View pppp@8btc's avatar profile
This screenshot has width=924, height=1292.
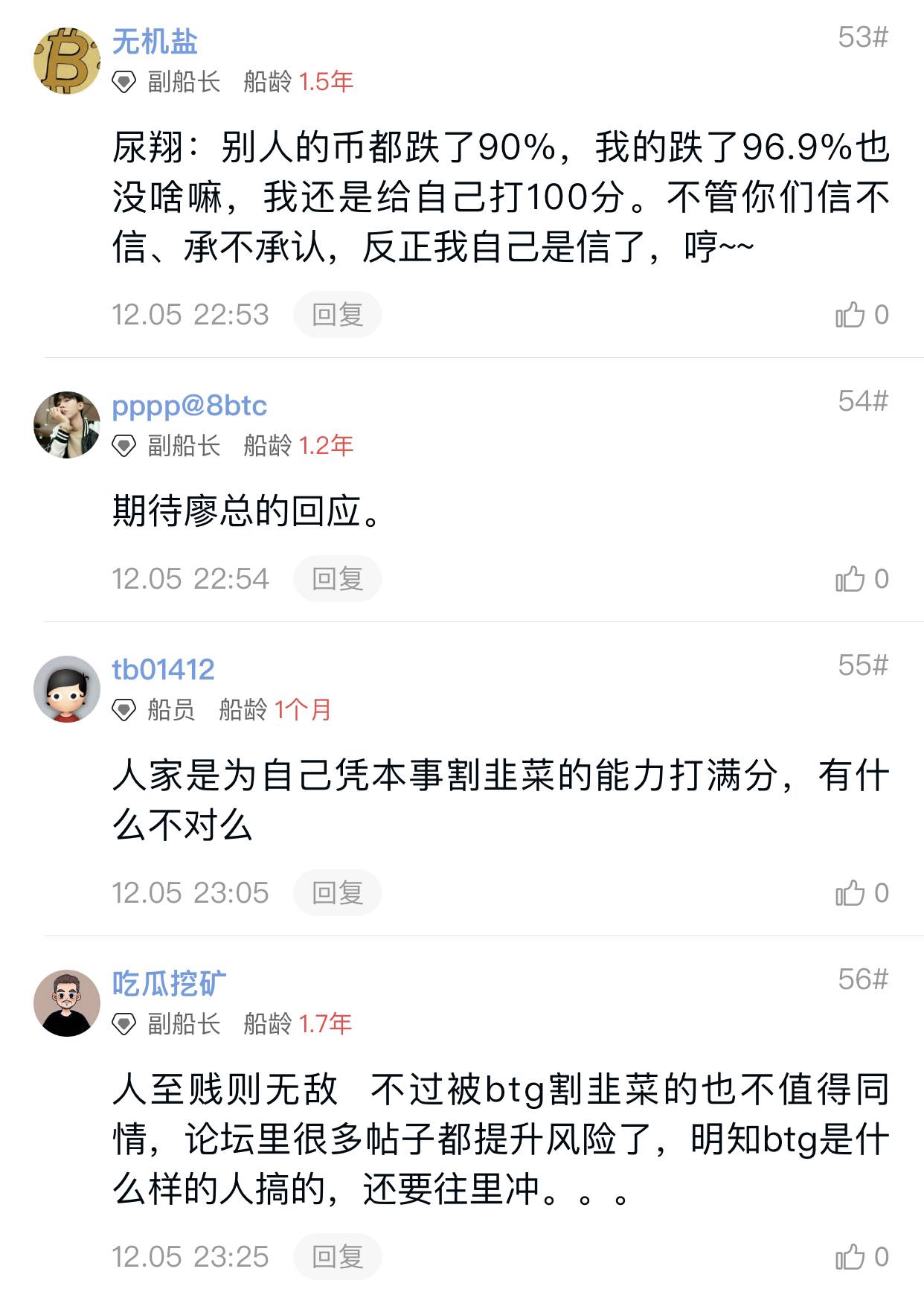[67, 425]
